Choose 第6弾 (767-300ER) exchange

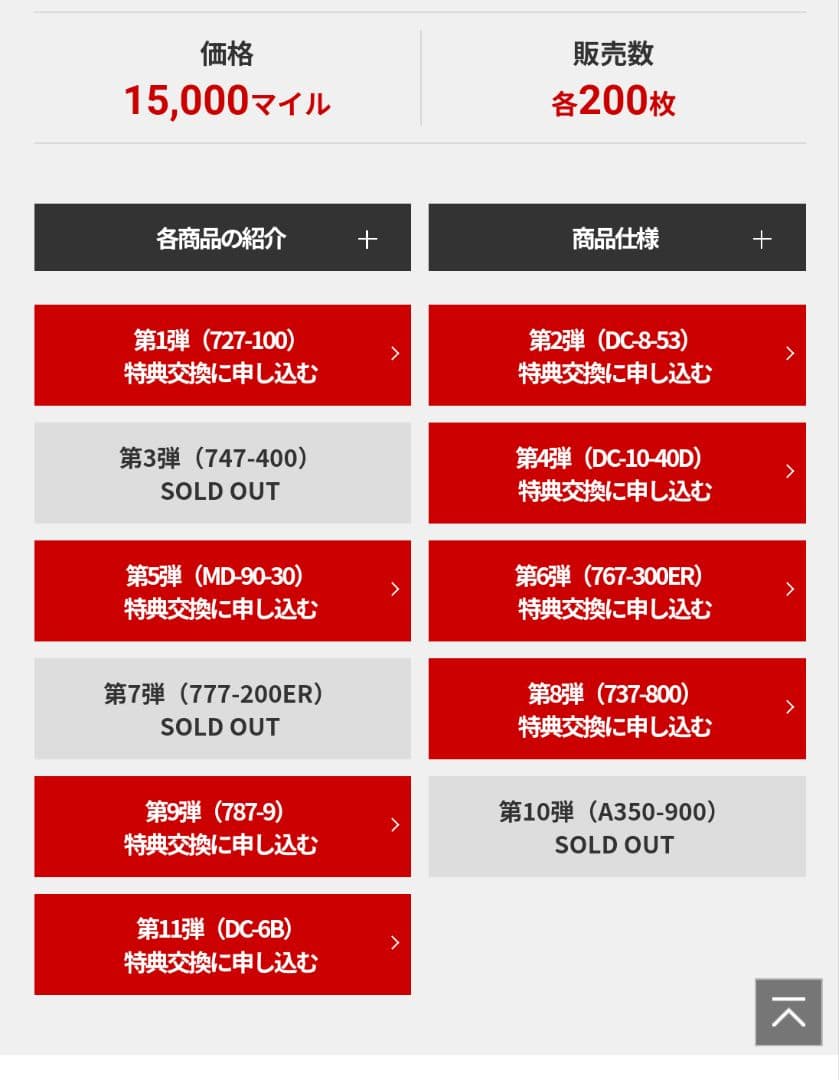coord(616,590)
